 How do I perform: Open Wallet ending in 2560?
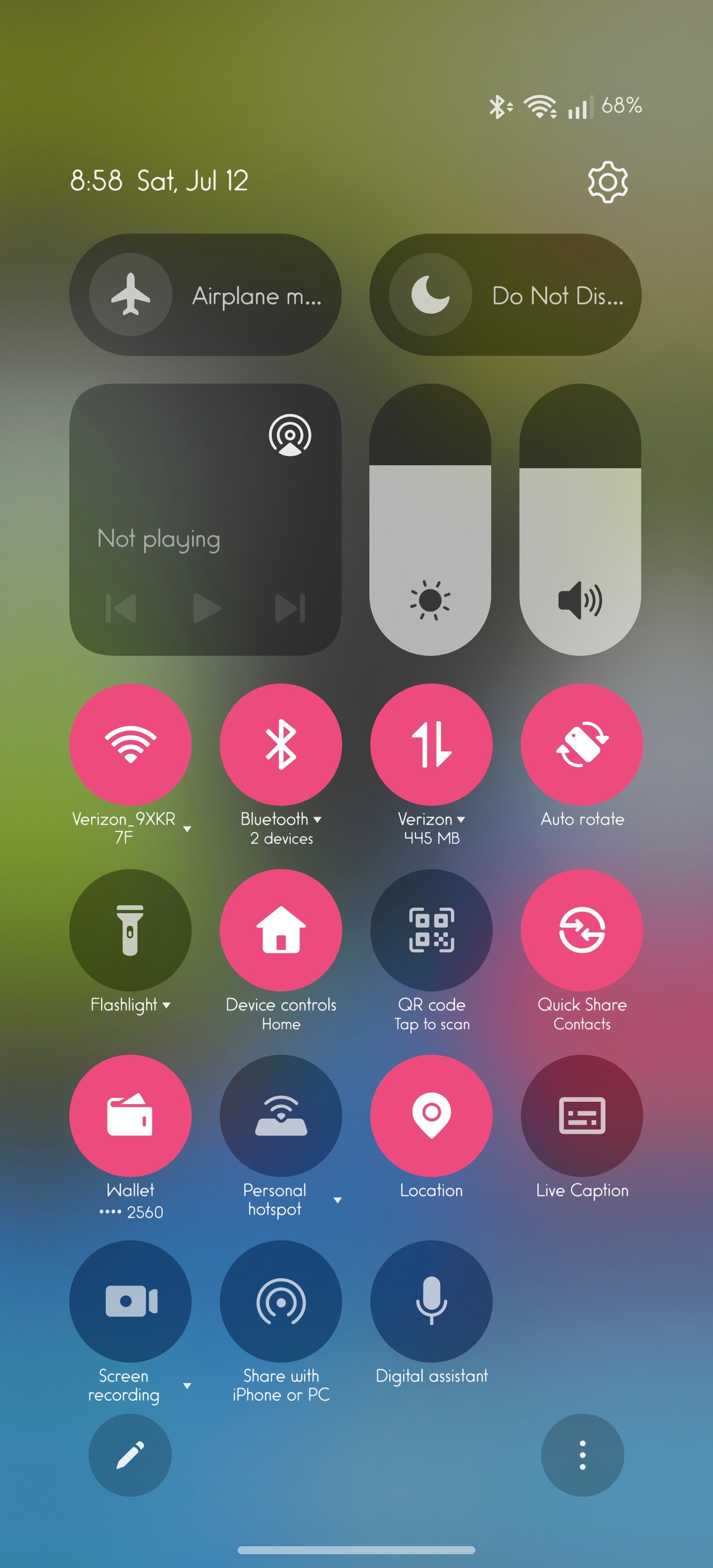[130, 1115]
